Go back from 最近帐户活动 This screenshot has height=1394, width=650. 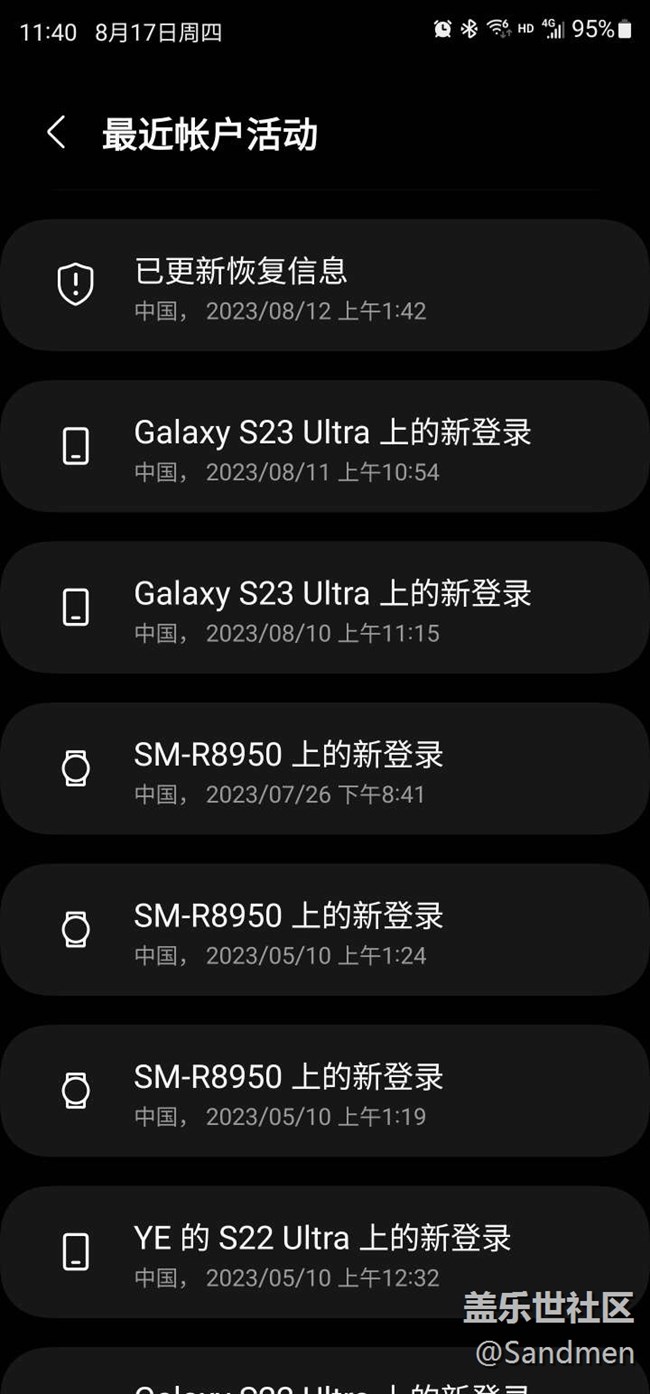click(x=56, y=133)
